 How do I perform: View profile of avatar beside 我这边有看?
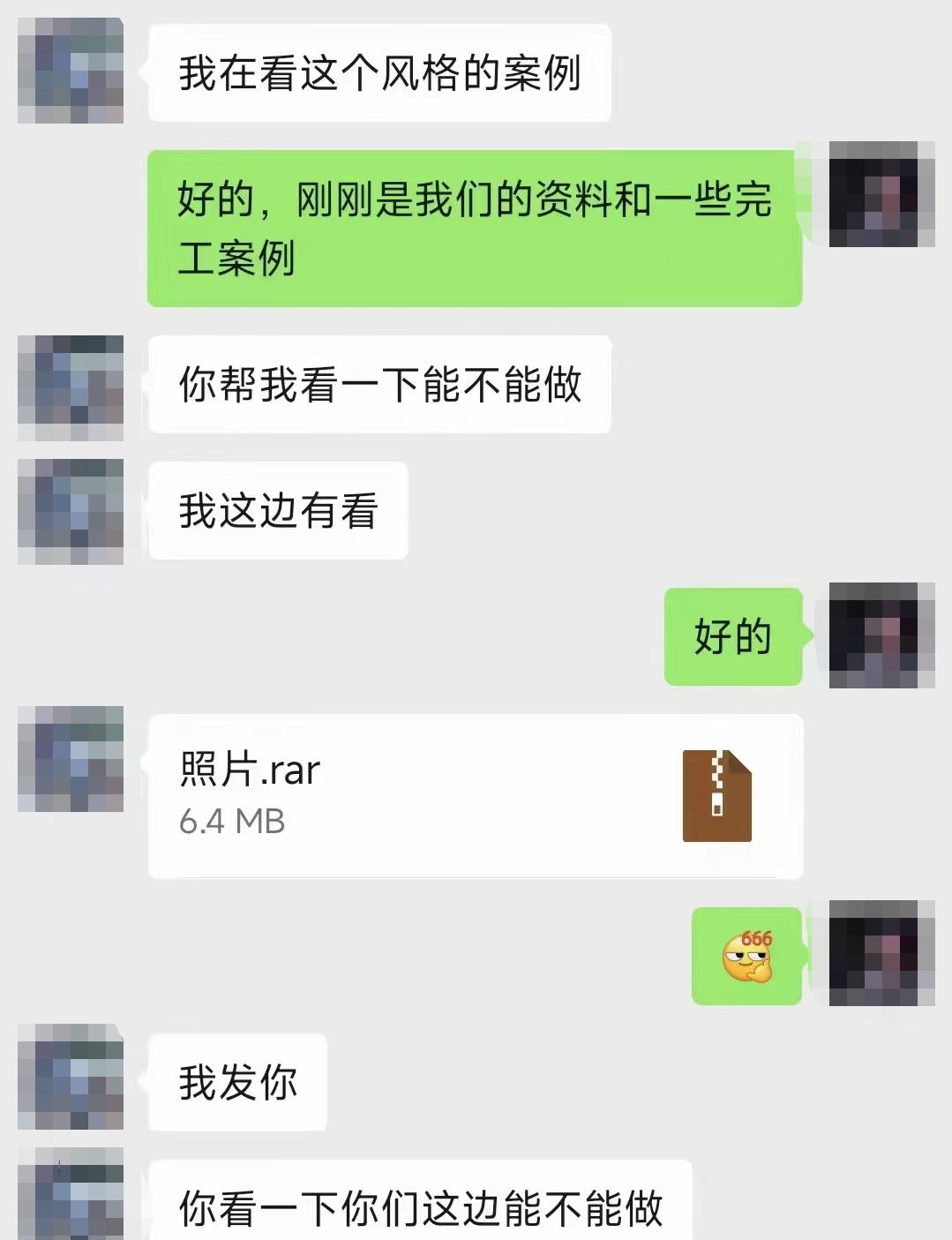click(71, 512)
